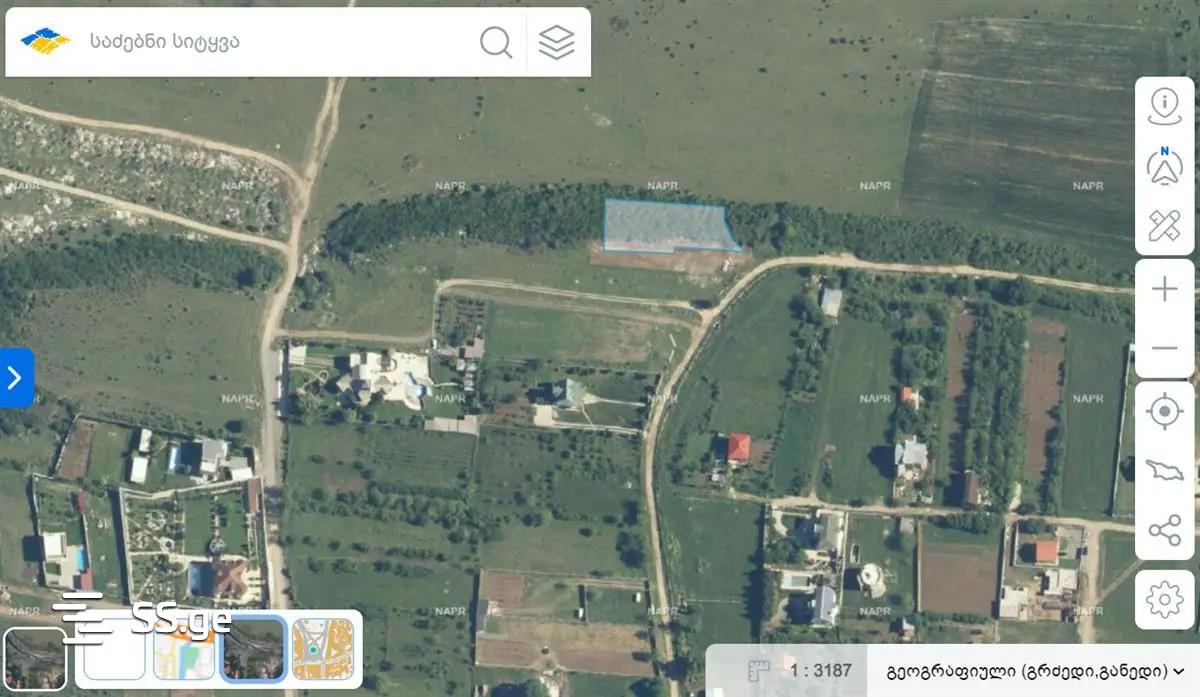Image resolution: width=1200 pixels, height=697 pixels.
Task: Show the full Georgia map extent
Action: pyautogui.click(x=1165, y=471)
